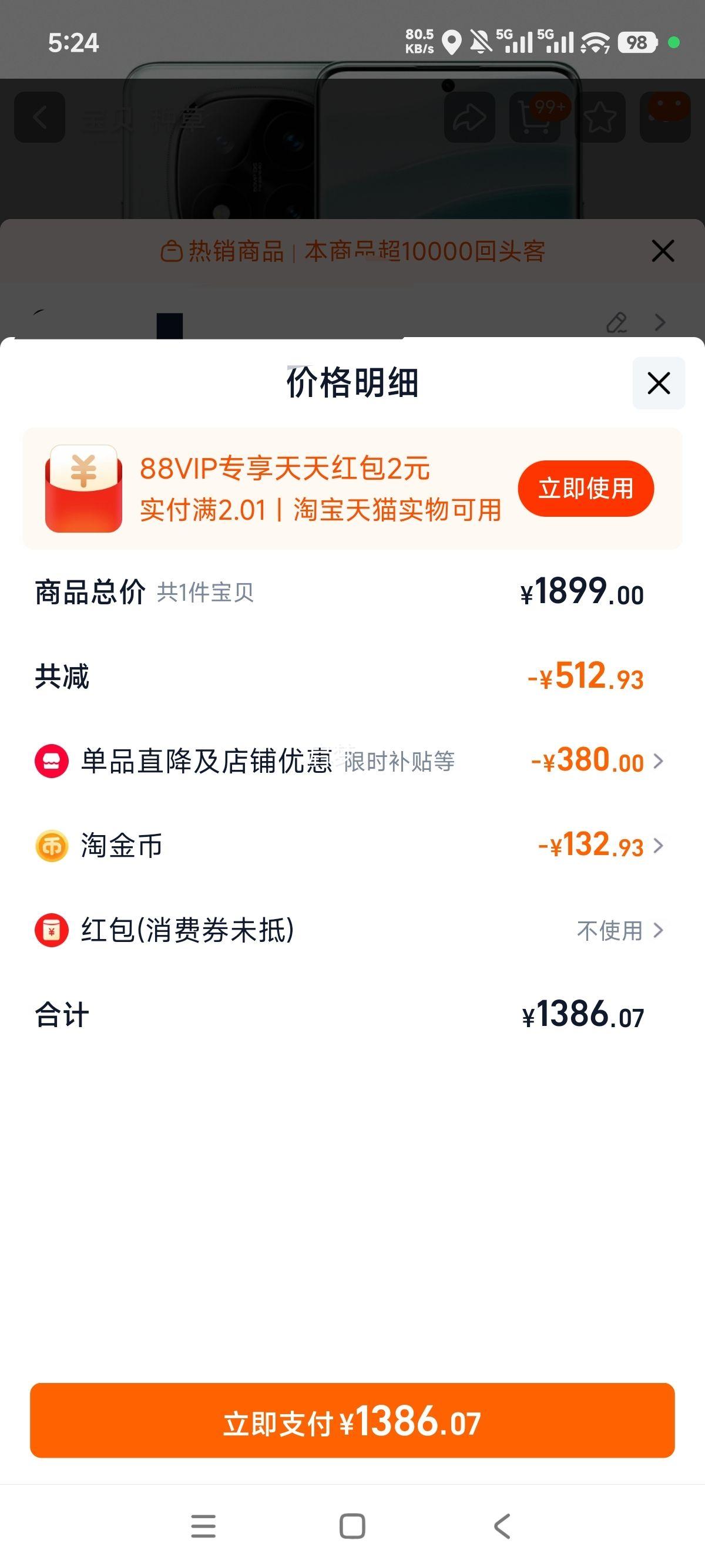Open 红包(消费券未抵) selection via chevron

(x=657, y=930)
